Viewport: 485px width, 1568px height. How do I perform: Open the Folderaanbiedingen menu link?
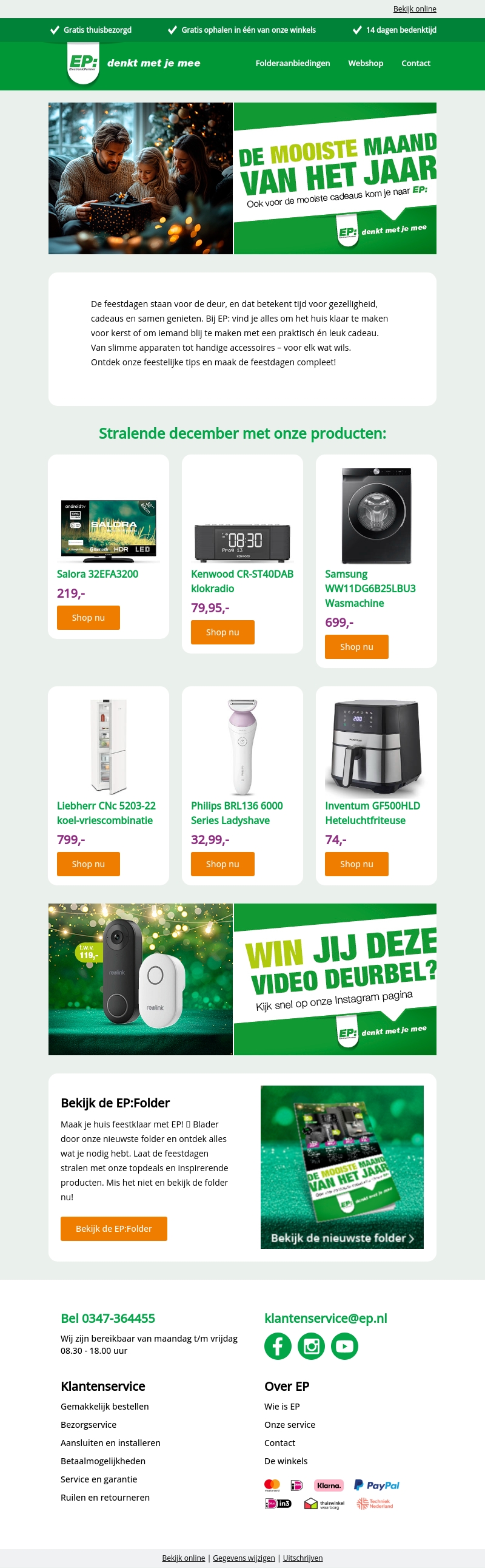point(292,63)
